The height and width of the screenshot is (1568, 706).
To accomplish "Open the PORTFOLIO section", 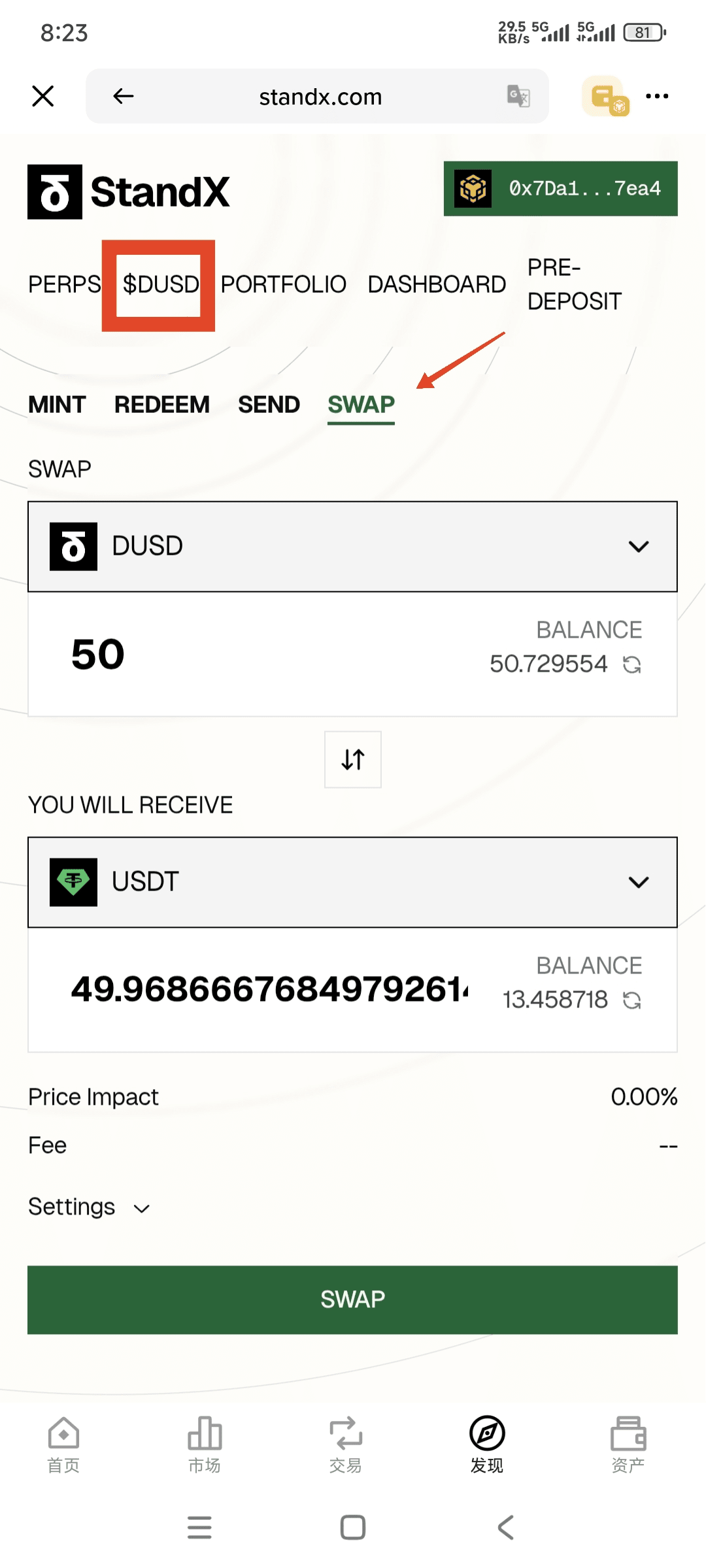I will tap(283, 284).
